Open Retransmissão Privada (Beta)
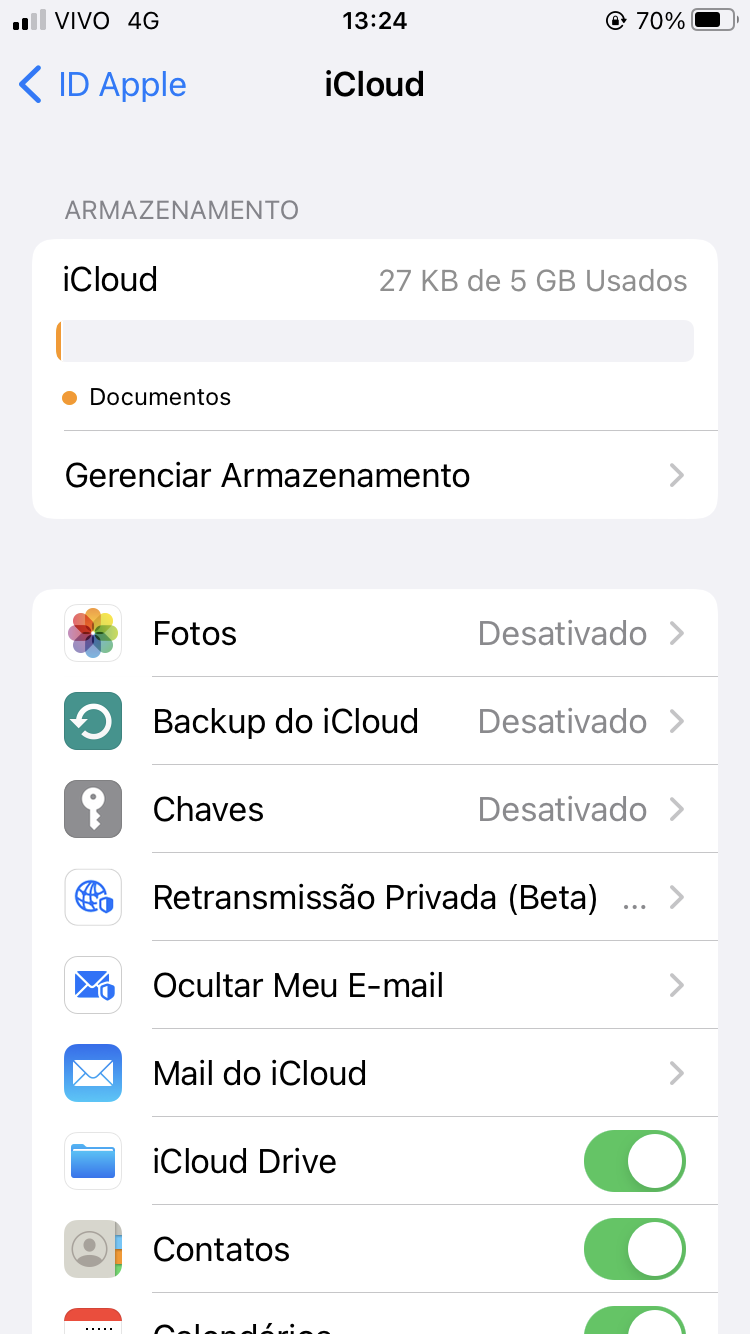750x1334 pixels. coord(374,897)
